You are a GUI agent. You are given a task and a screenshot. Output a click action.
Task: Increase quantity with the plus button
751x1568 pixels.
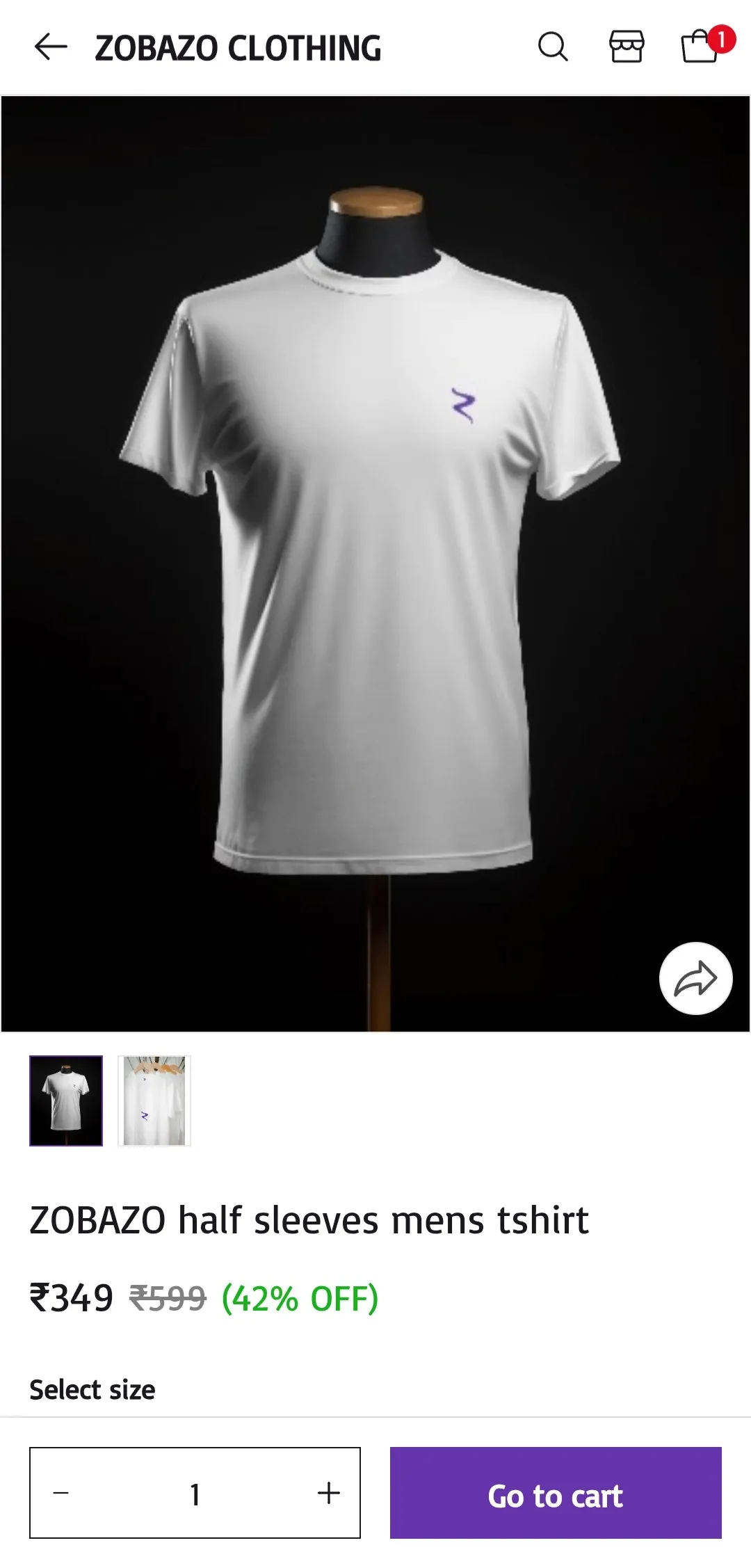point(328,1493)
